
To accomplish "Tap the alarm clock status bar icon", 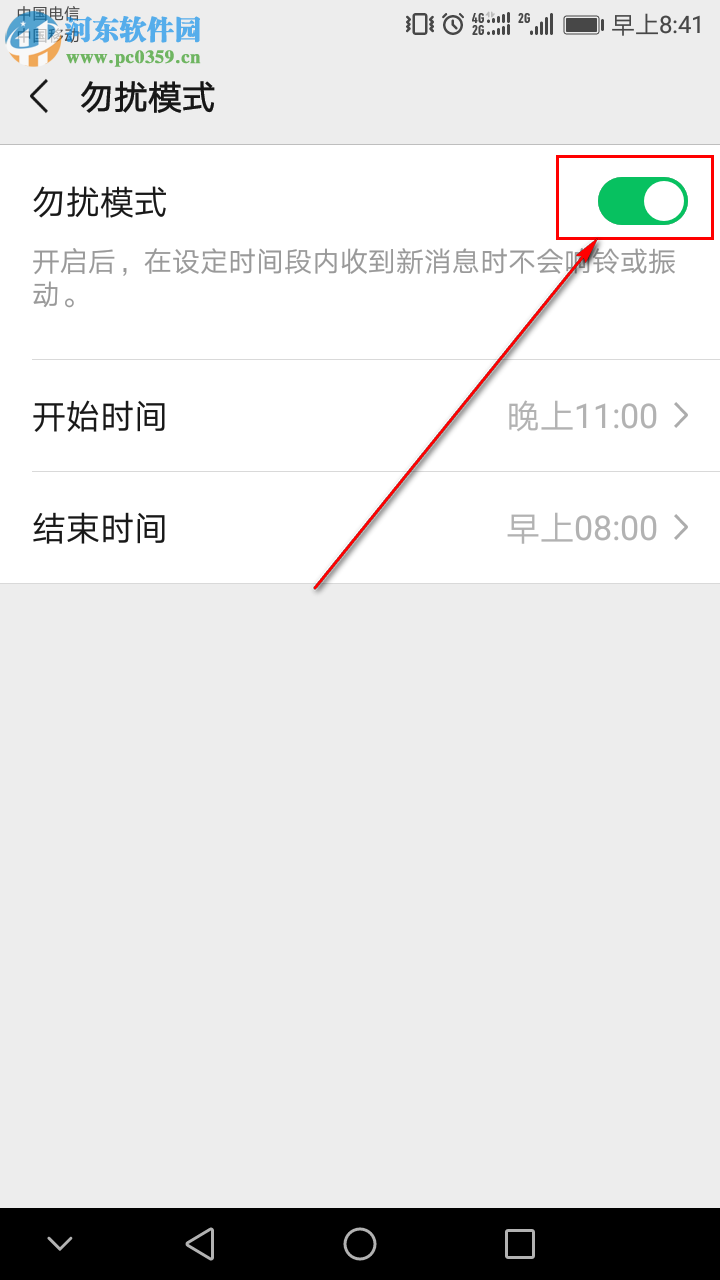I will [454, 22].
